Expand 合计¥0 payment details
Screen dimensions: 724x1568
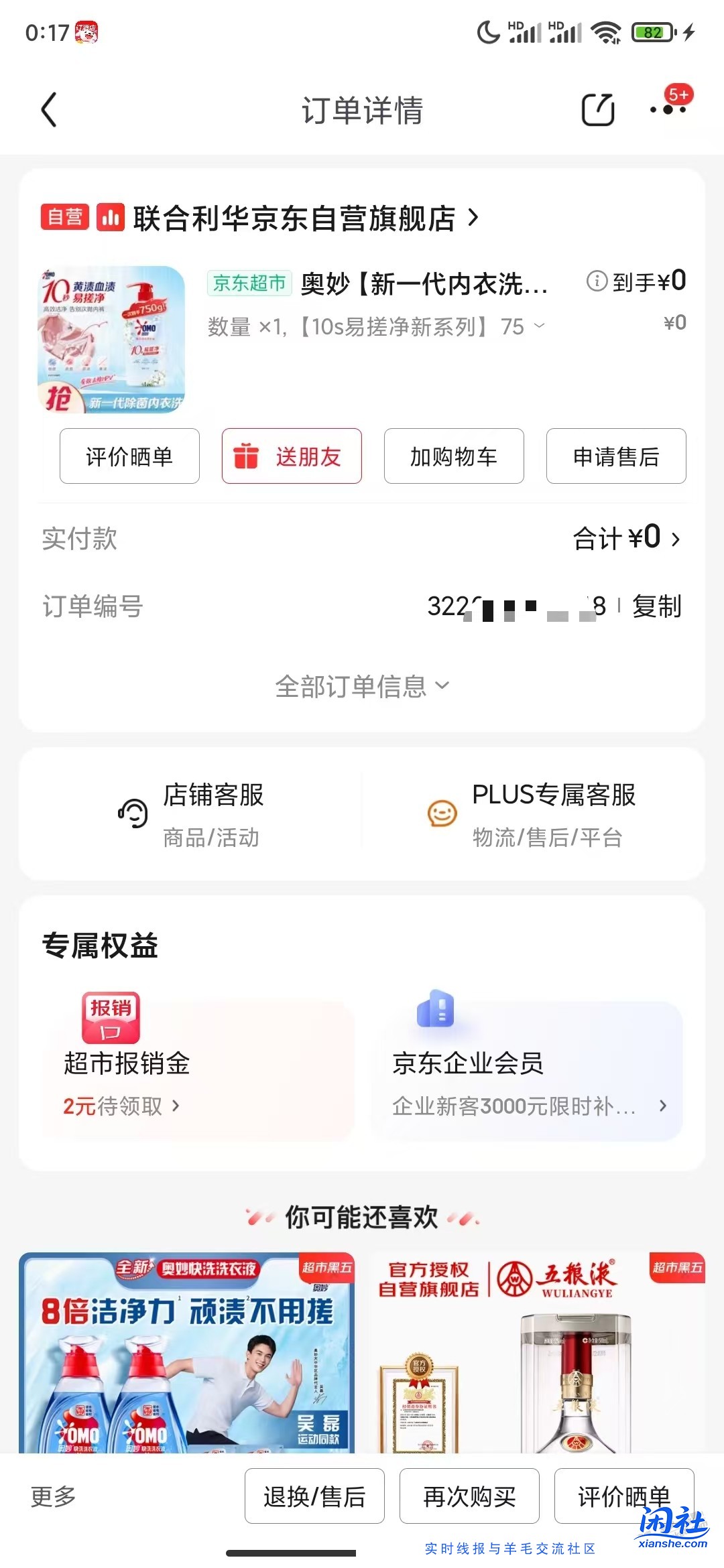(624, 538)
